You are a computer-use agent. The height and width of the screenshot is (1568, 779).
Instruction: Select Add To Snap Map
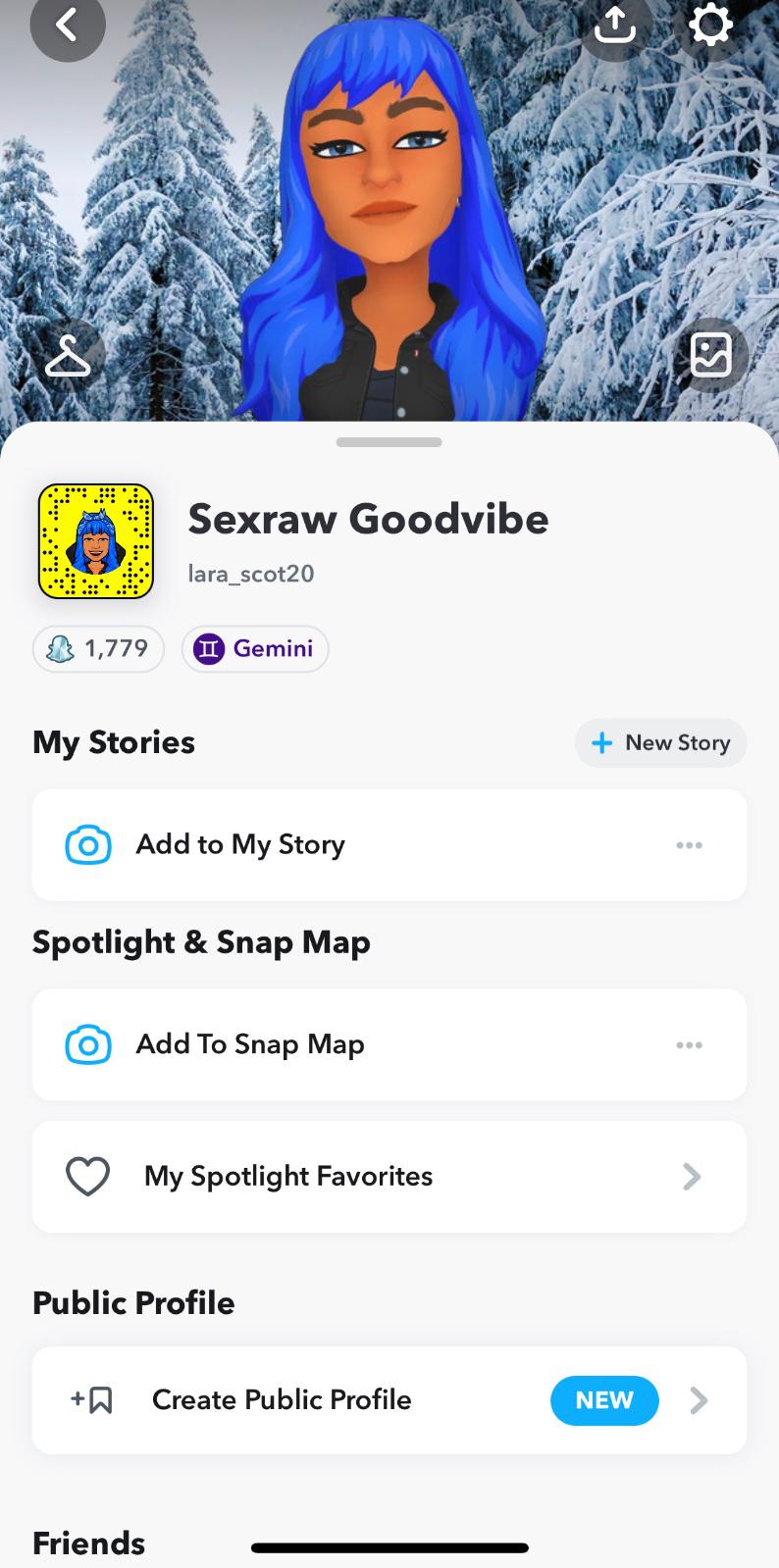coord(250,1044)
